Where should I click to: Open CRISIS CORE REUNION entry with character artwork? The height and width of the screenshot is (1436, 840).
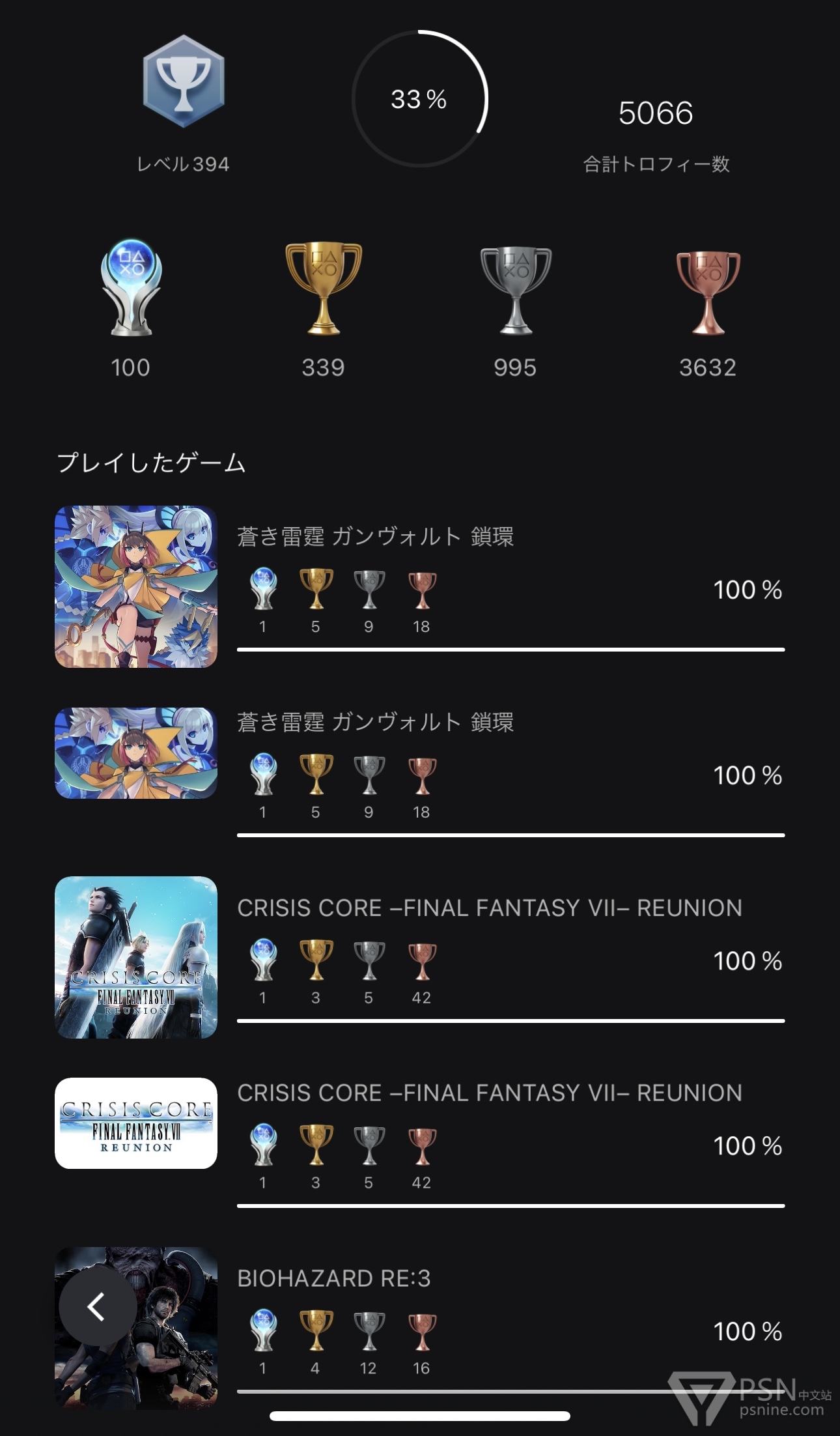[x=420, y=957]
